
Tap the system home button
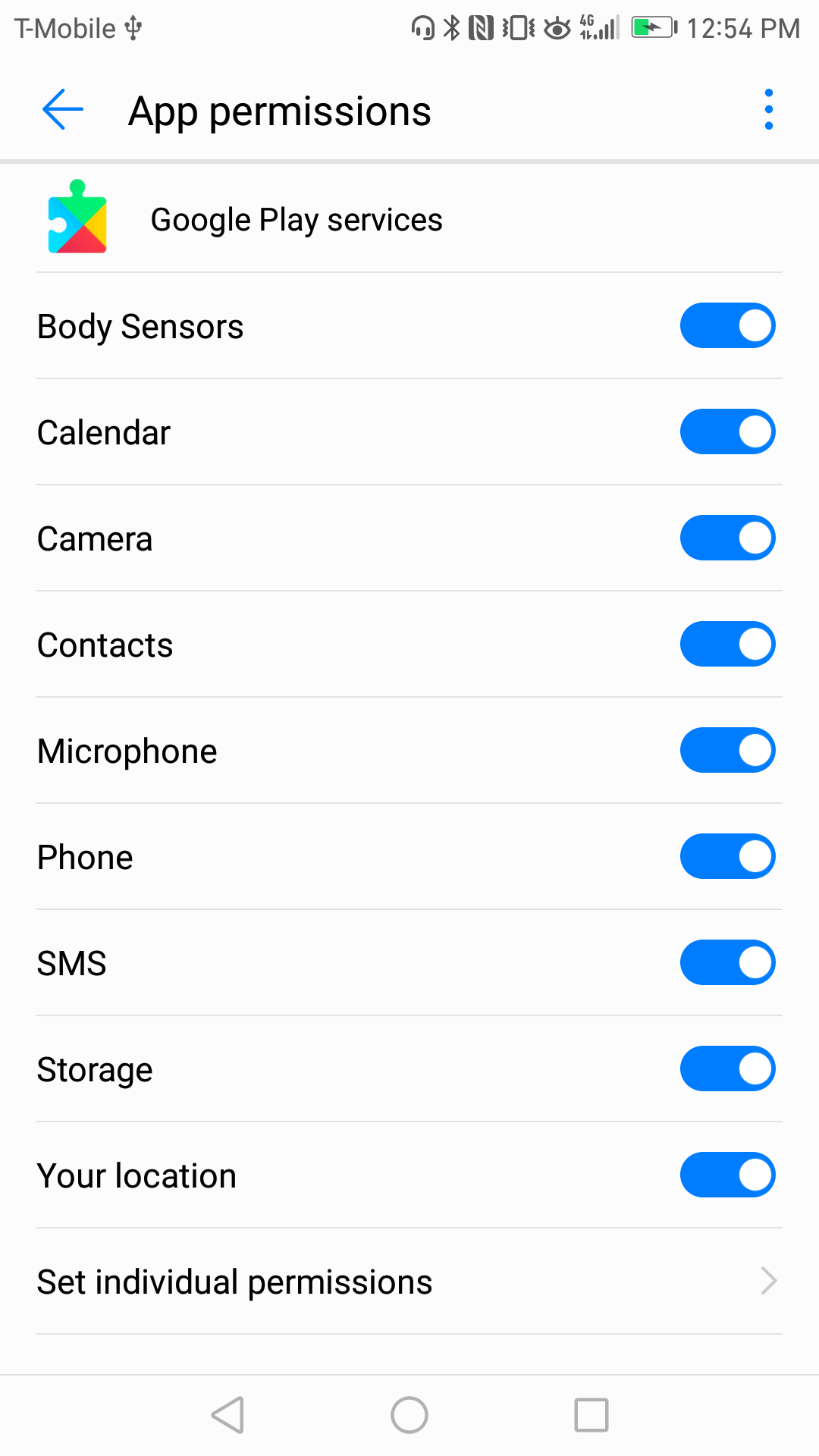[x=409, y=1415]
